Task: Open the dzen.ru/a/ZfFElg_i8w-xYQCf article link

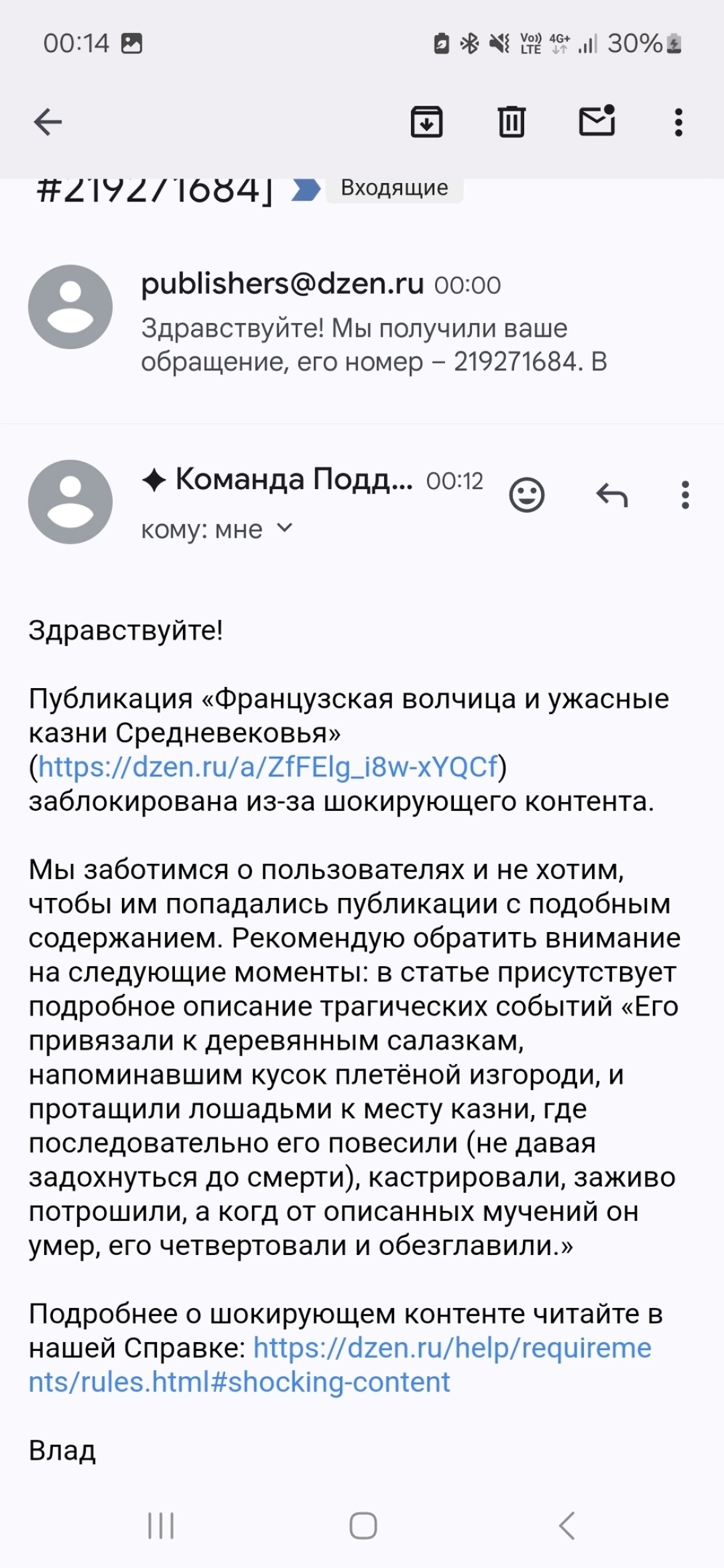Action: (x=268, y=767)
